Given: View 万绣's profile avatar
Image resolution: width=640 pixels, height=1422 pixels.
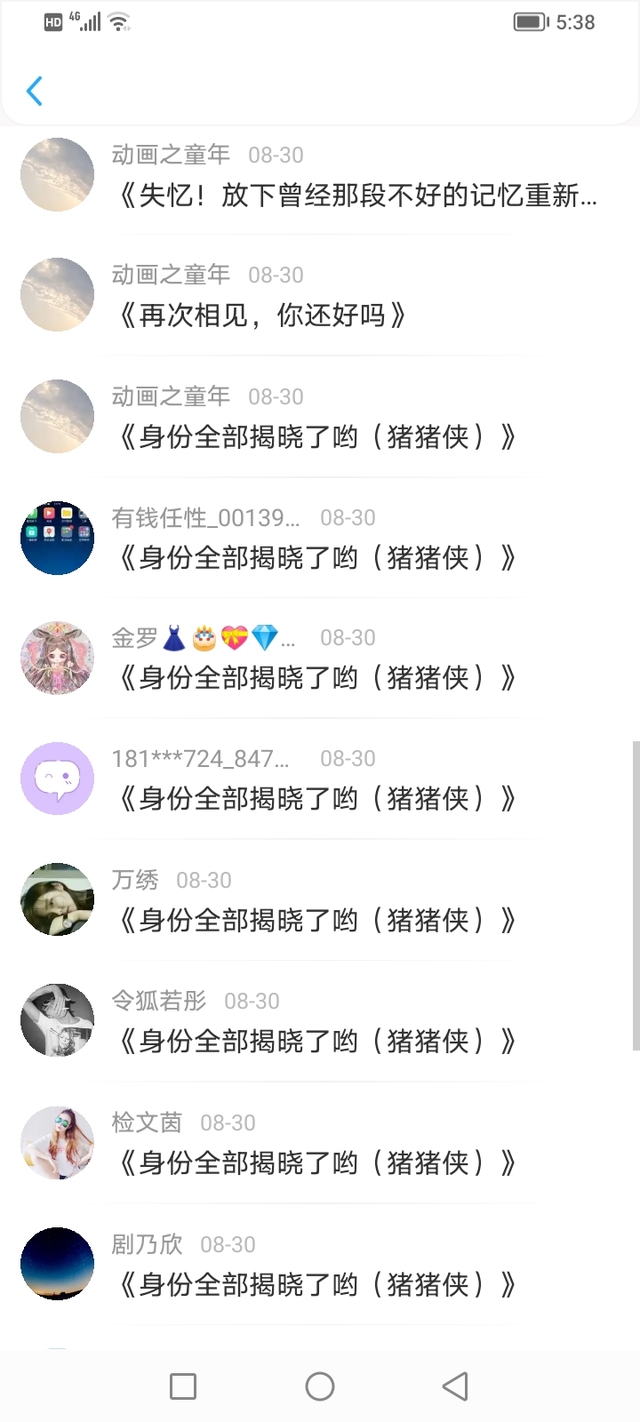Looking at the screenshot, I should point(57,900).
